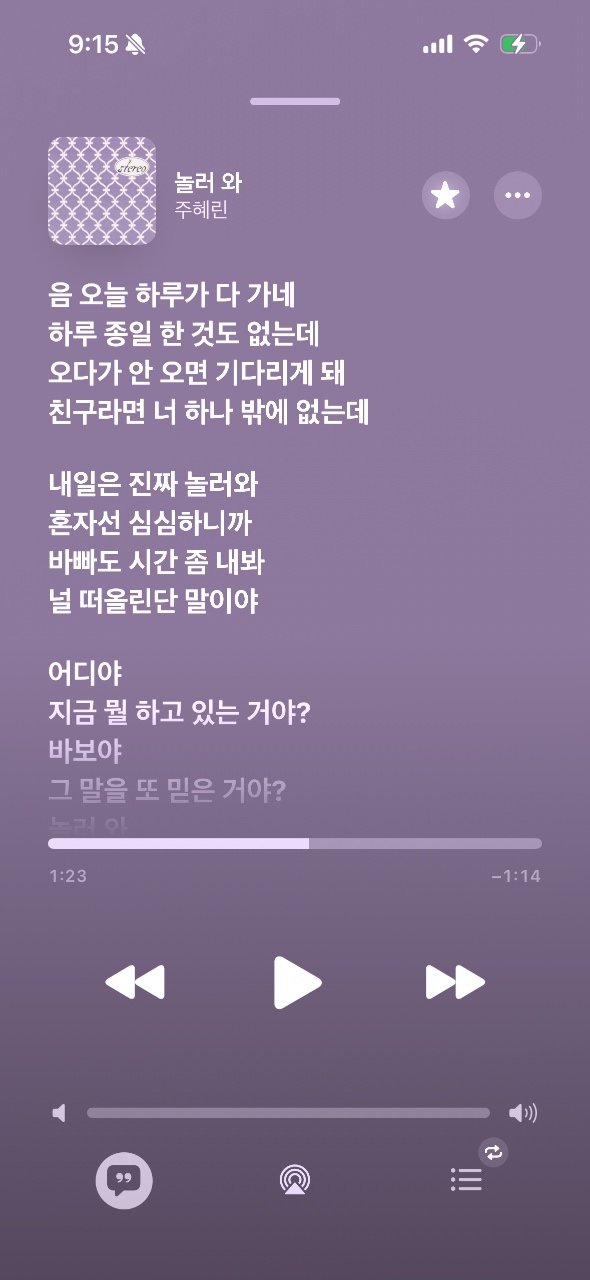Tap the top grabber handle to minimize player

click(x=295, y=101)
